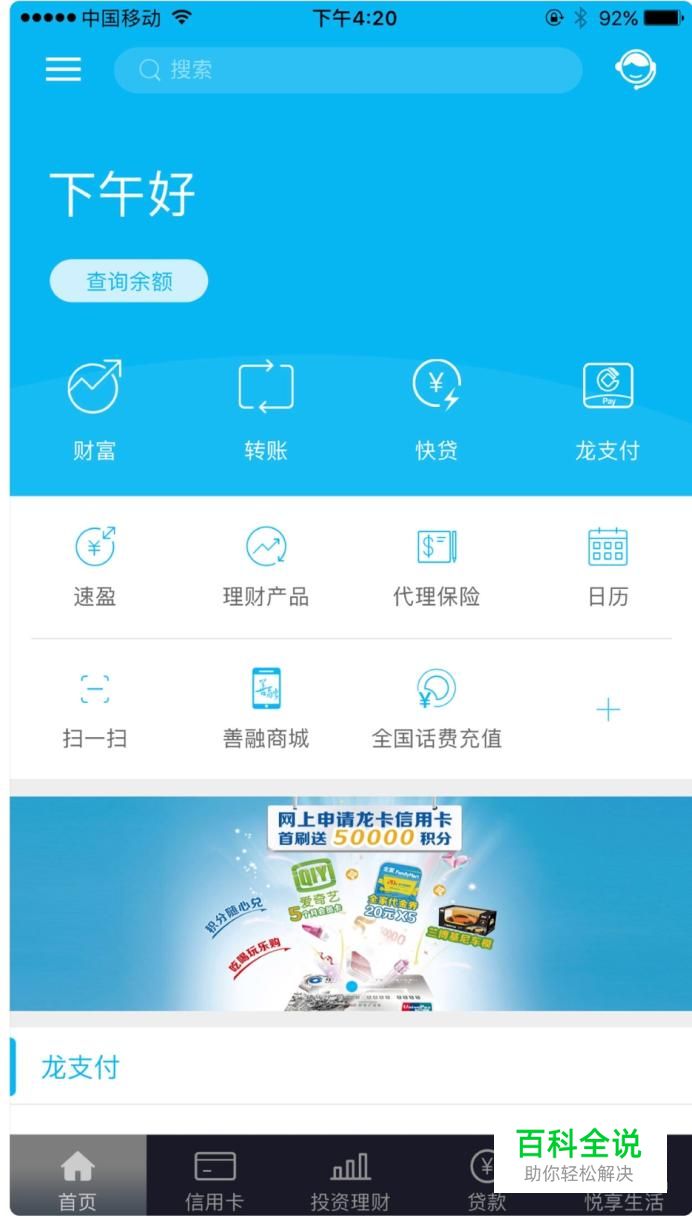Tap the plus icon to add shortcuts

coord(608,710)
